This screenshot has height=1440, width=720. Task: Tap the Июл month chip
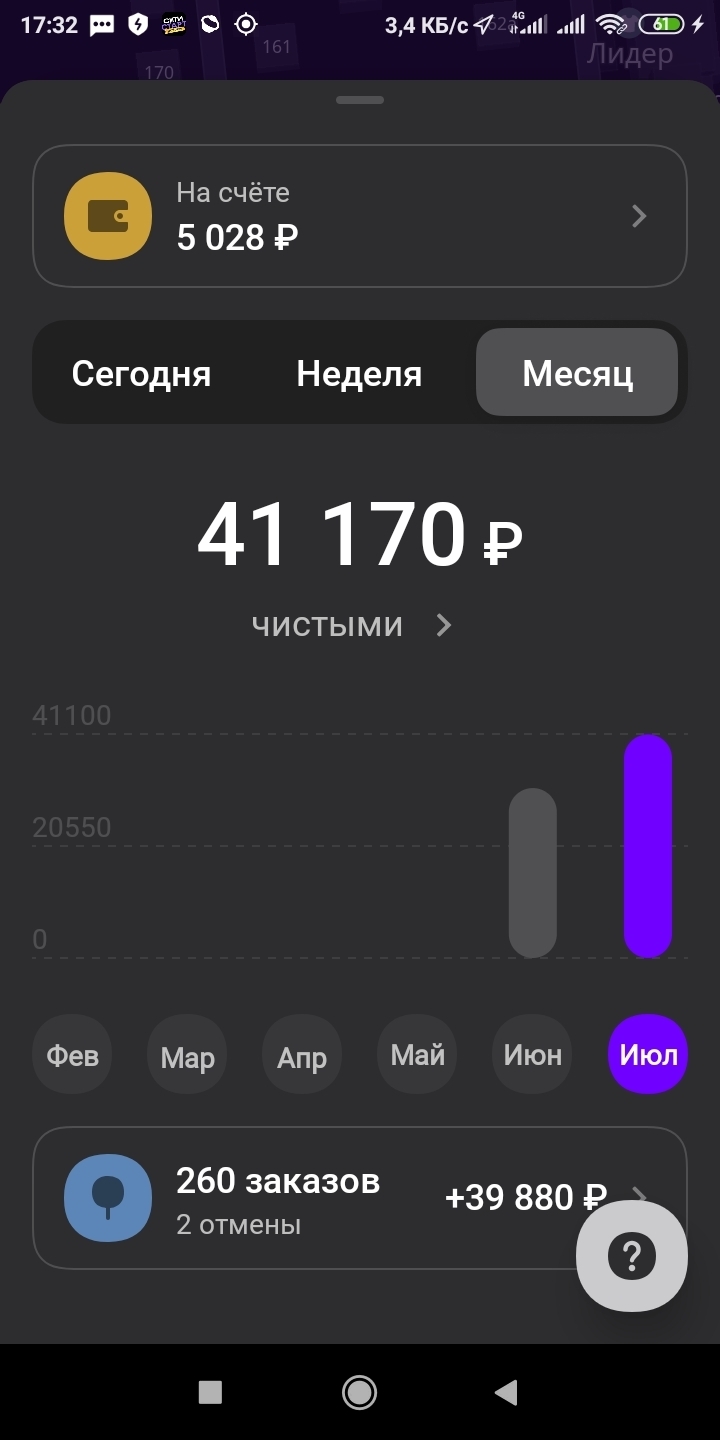click(648, 1055)
